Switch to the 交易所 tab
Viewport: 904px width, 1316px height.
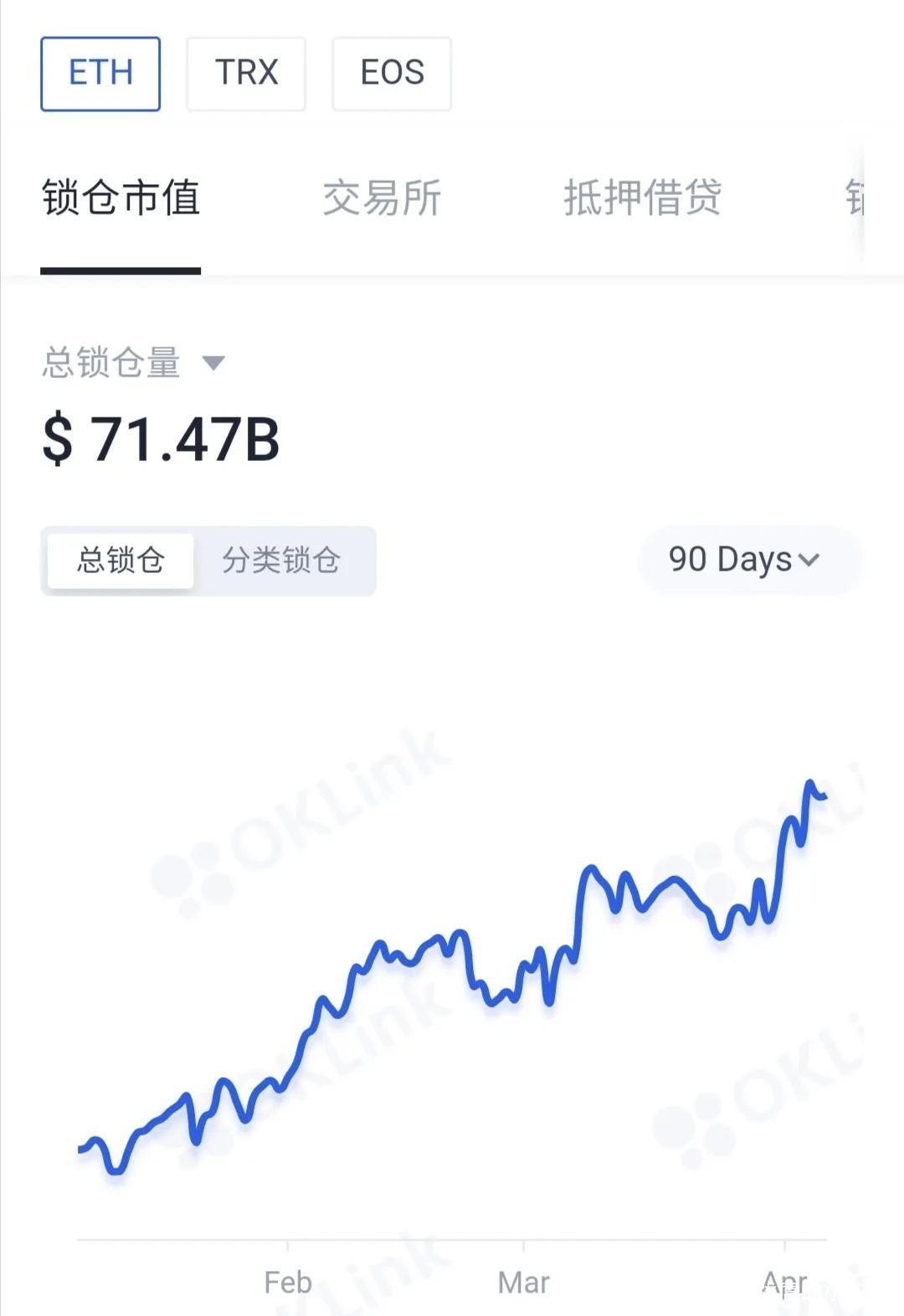coord(382,199)
